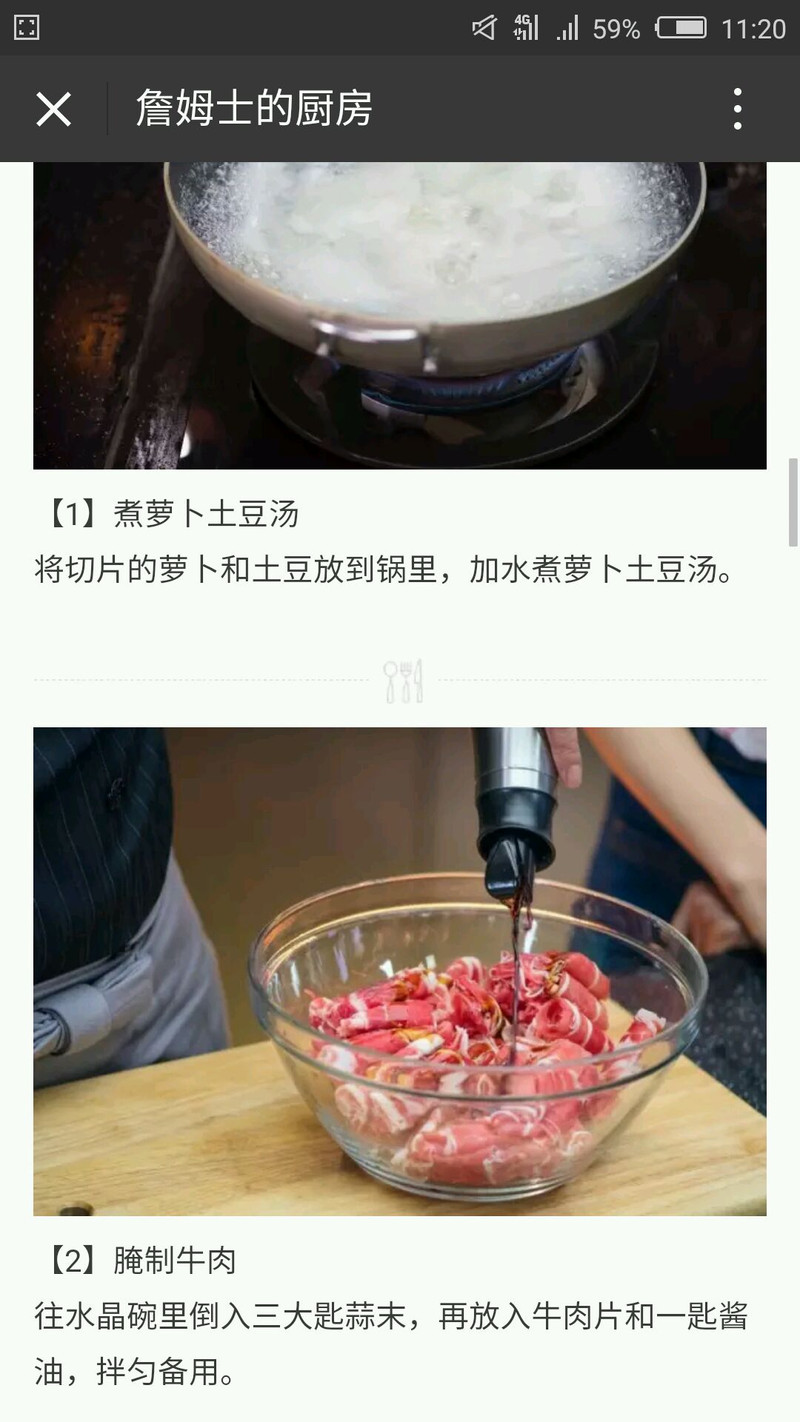The height and width of the screenshot is (1422, 800).
Task: View the boiling radish potato soup photo
Action: click(x=400, y=315)
